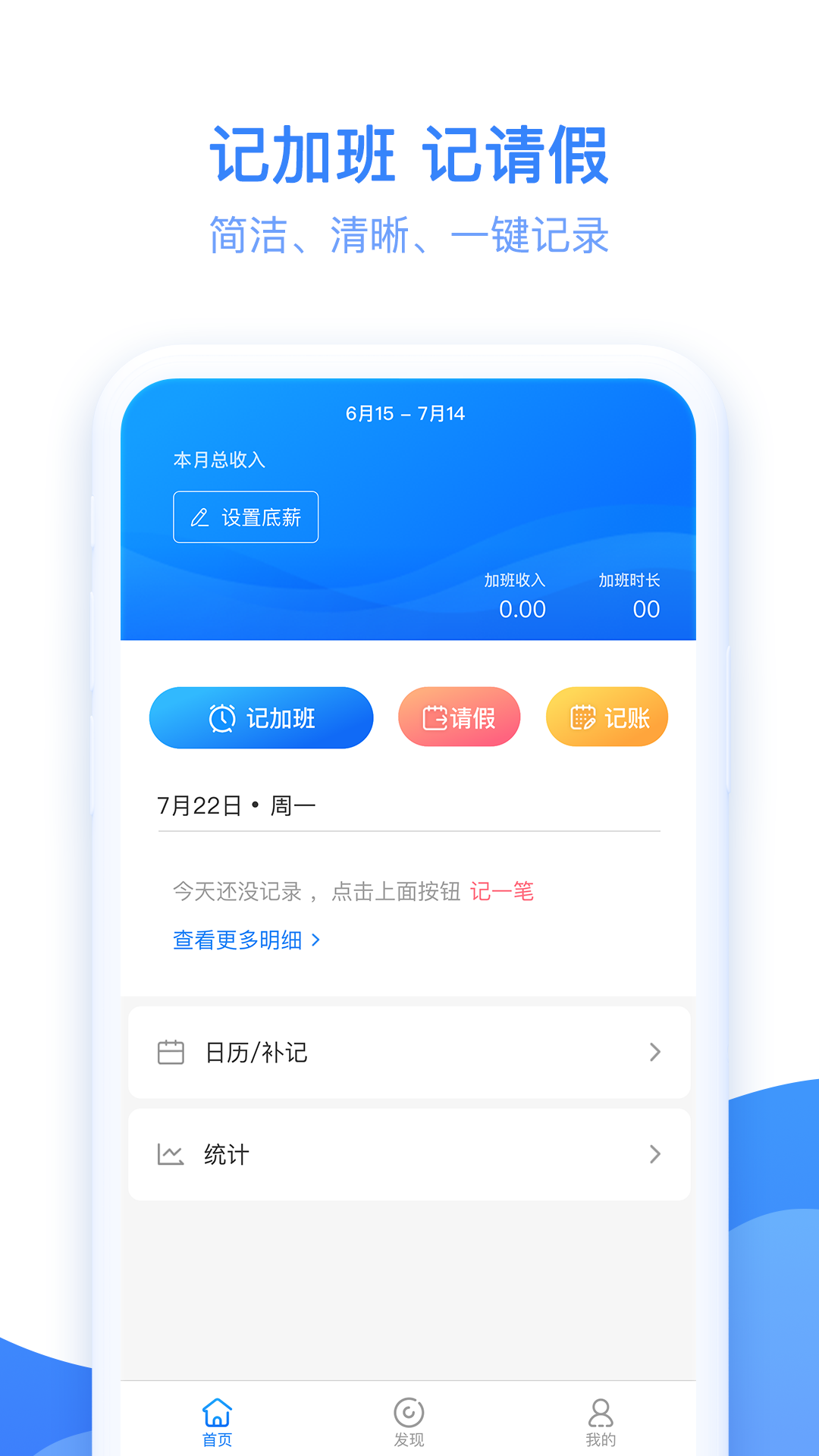Tap the red 记一笔 link
The width and height of the screenshot is (819, 1456).
tap(503, 892)
